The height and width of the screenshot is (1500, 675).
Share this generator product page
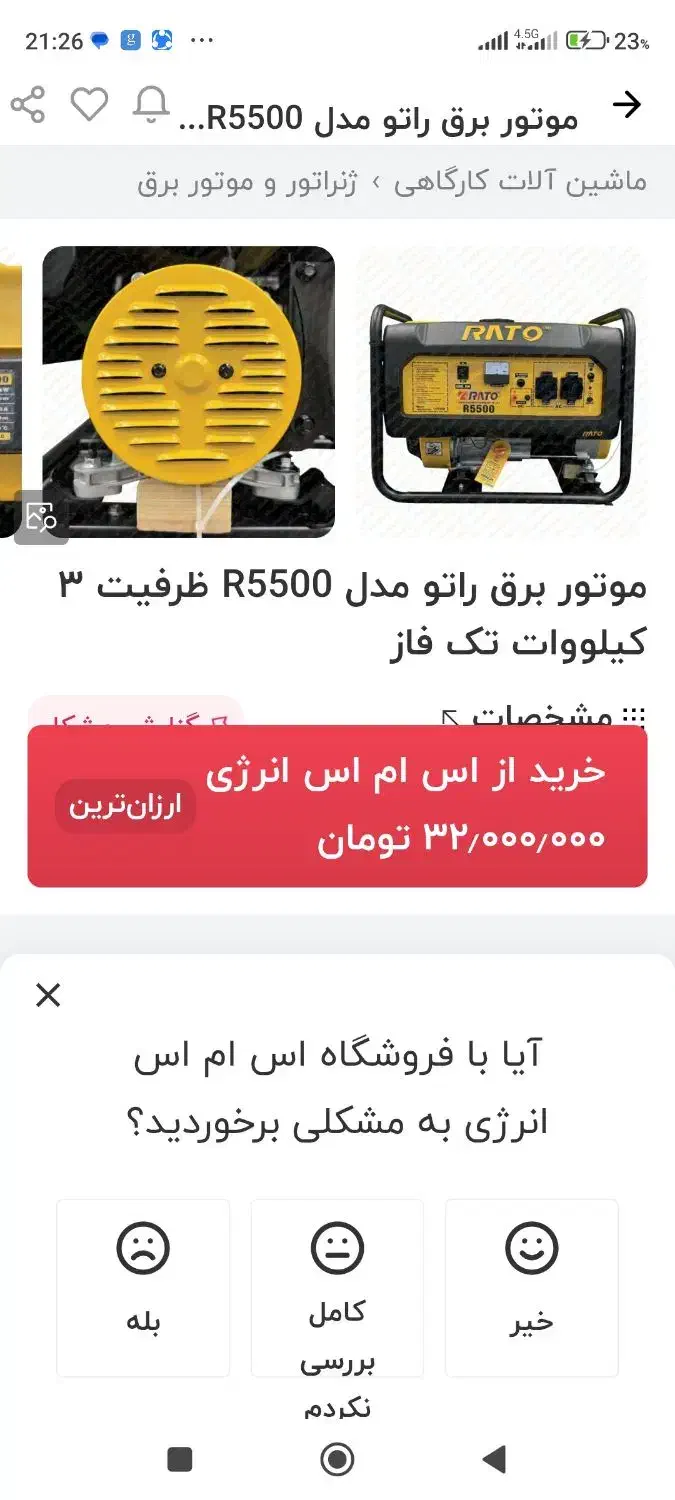click(x=28, y=104)
